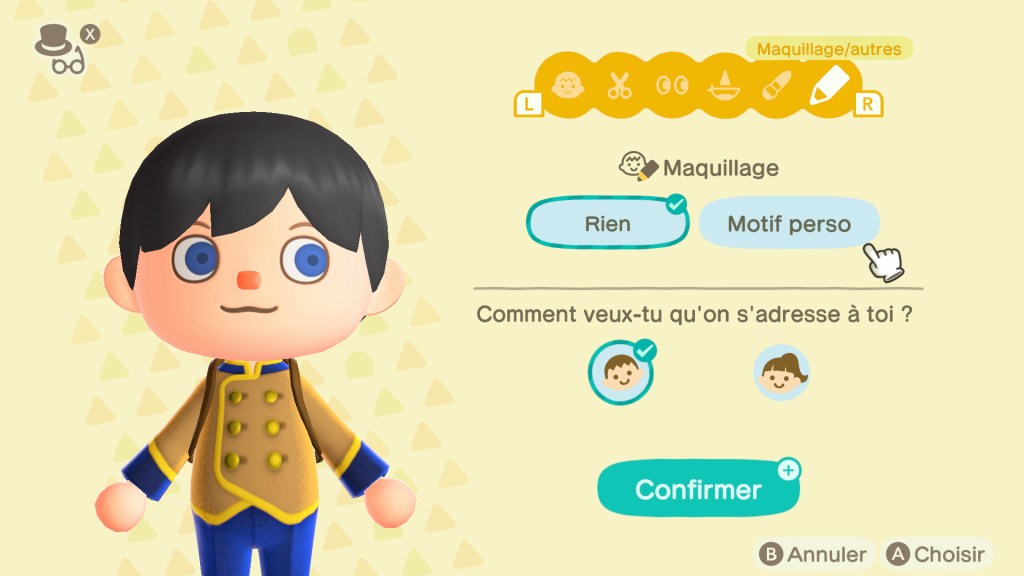This screenshot has height=576, width=1024.
Task: Tap the Confirmer button
Action: click(698, 489)
